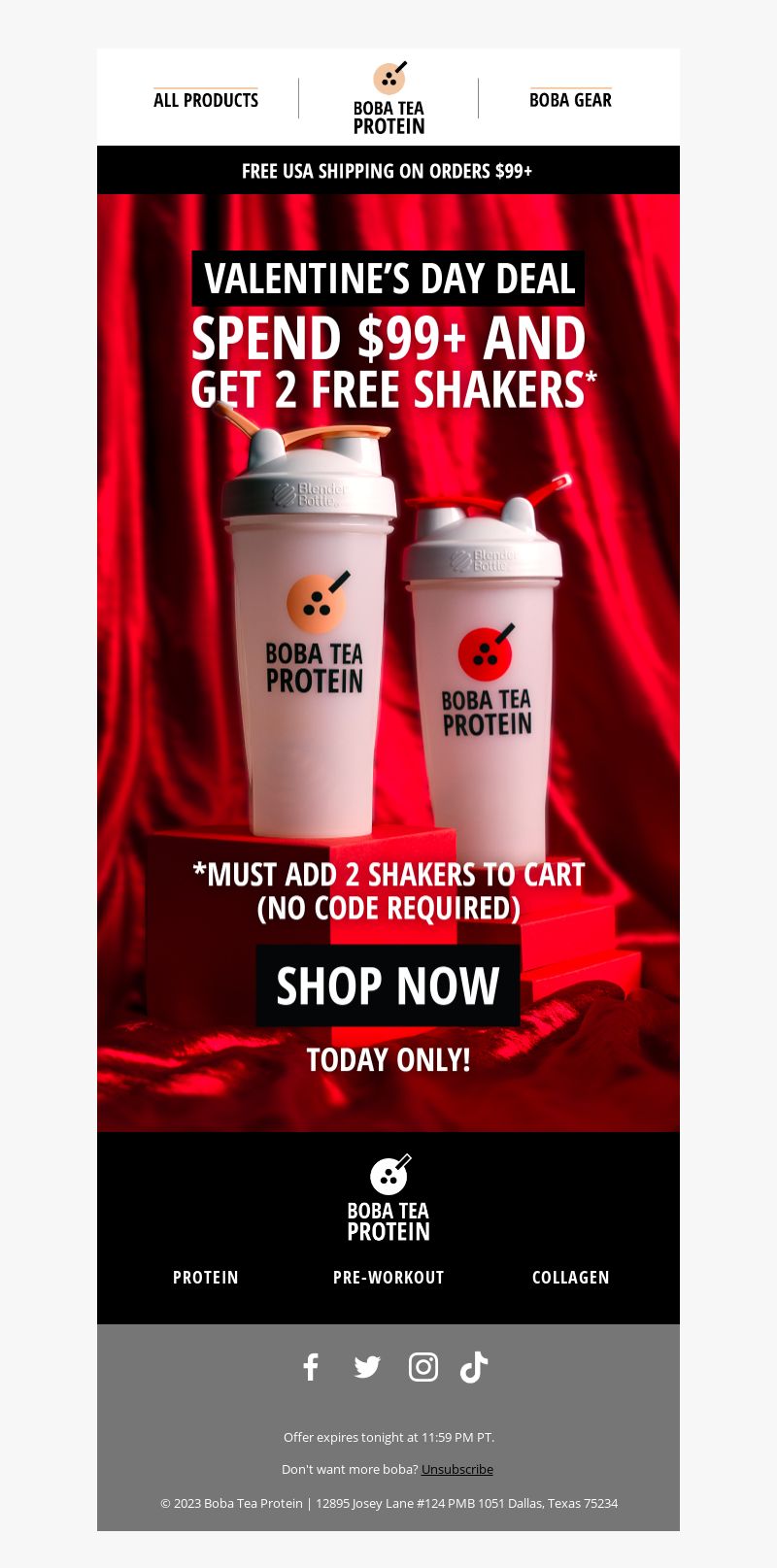Visit the Facebook page
The width and height of the screenshot is (777, 1568).
coord(311,1367)
